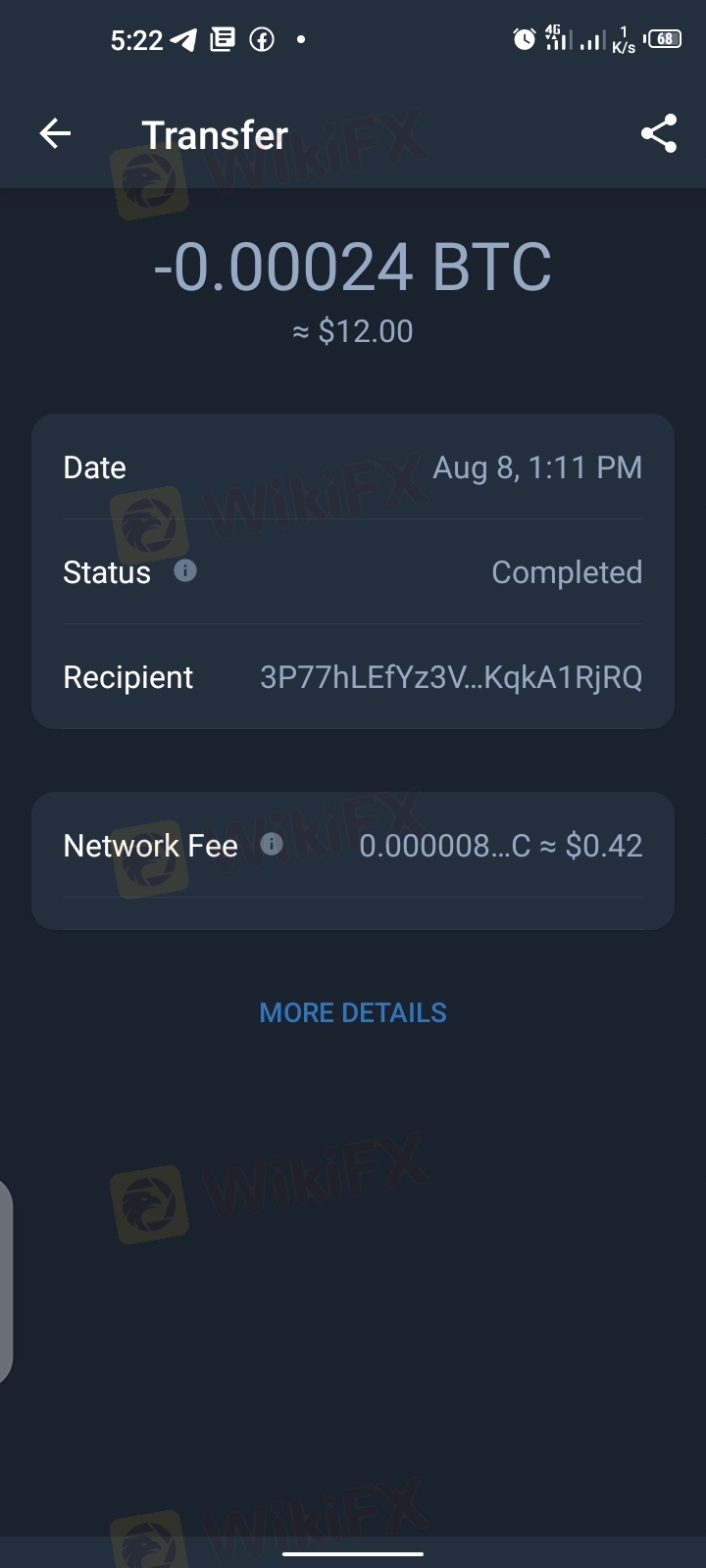Open the info icon next to Status
This screenshot has height=1568, width=706.
[185, 570]
